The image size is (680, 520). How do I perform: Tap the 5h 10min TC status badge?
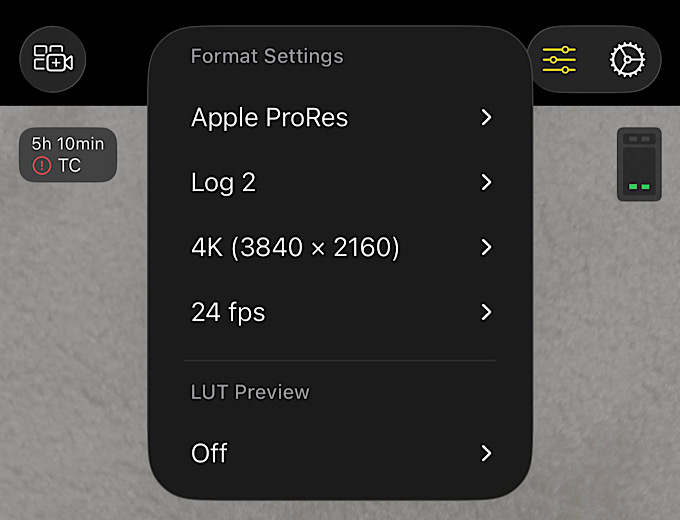[x=68, y=155]
